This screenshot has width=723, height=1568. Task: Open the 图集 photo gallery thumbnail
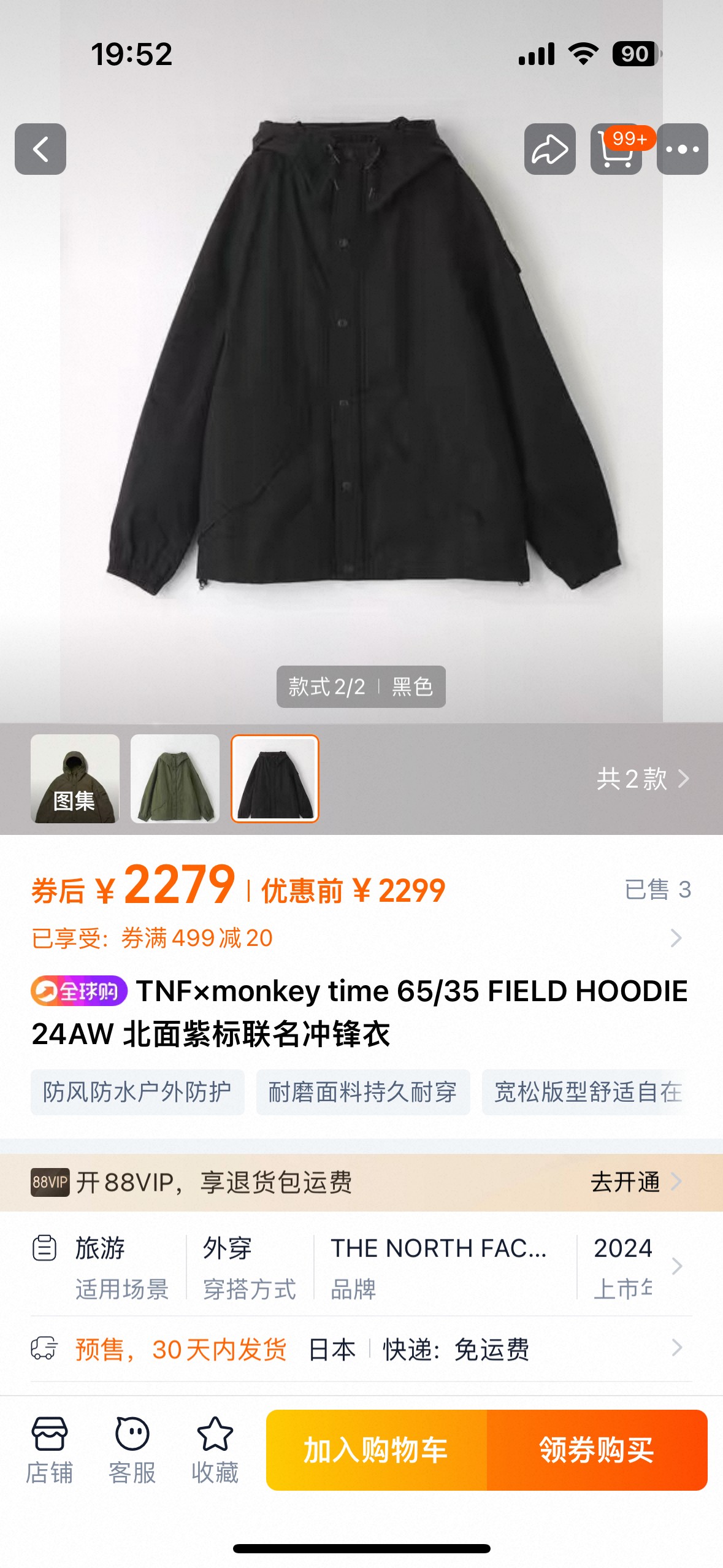(75, 778)
